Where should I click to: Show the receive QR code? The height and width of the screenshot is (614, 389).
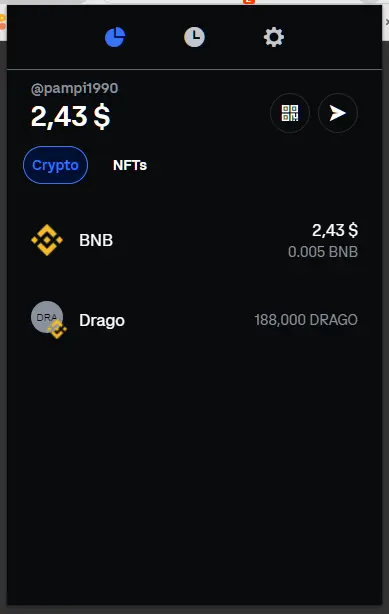pos(290,113)
